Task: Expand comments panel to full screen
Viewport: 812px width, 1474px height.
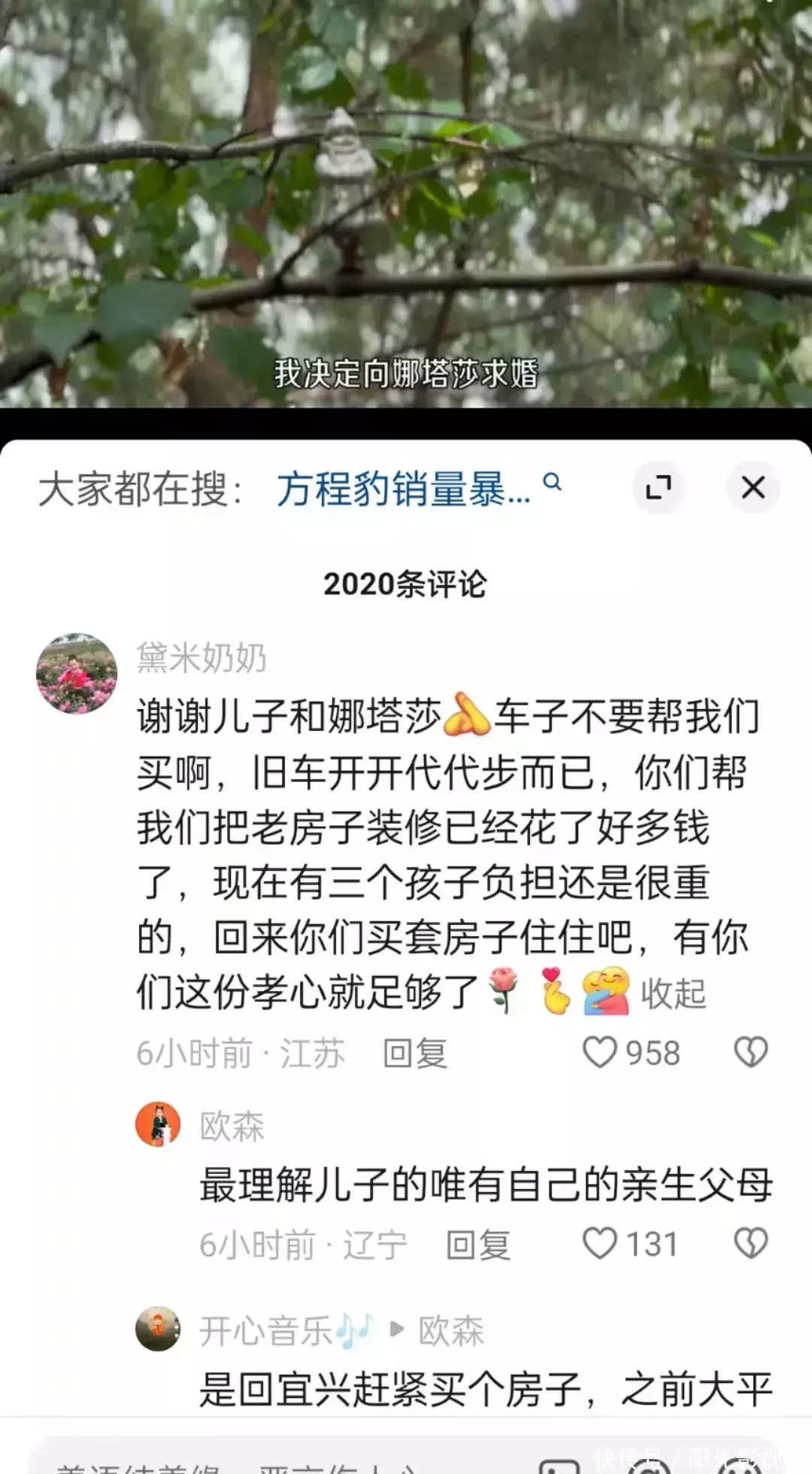Action: (659, 487)
